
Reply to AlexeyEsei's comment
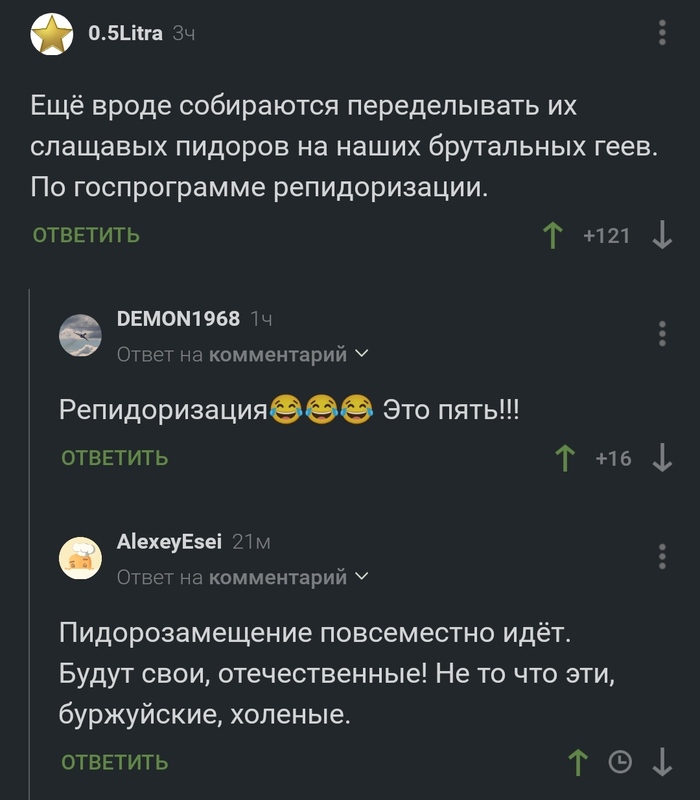pos(114,763)
